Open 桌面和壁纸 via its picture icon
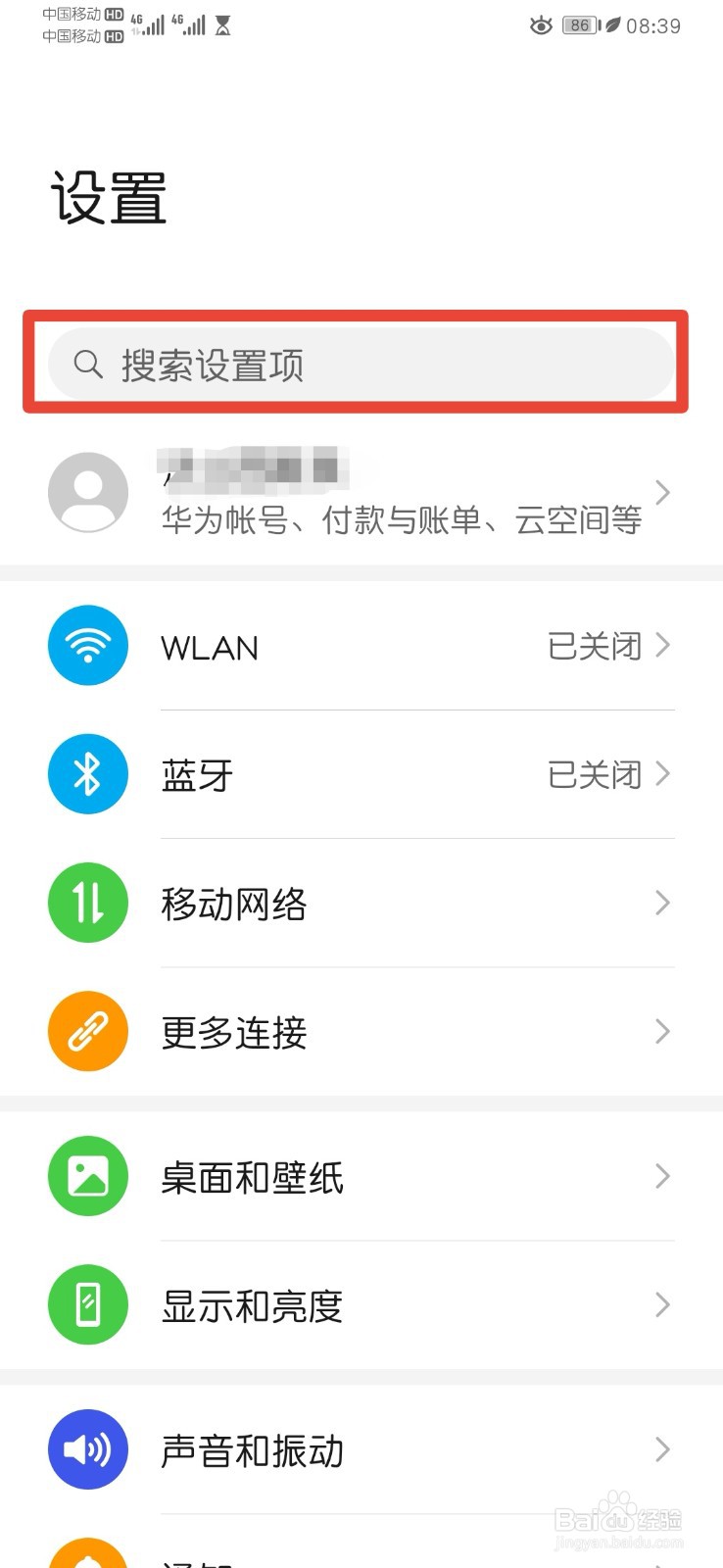 tap(87, 1176)
